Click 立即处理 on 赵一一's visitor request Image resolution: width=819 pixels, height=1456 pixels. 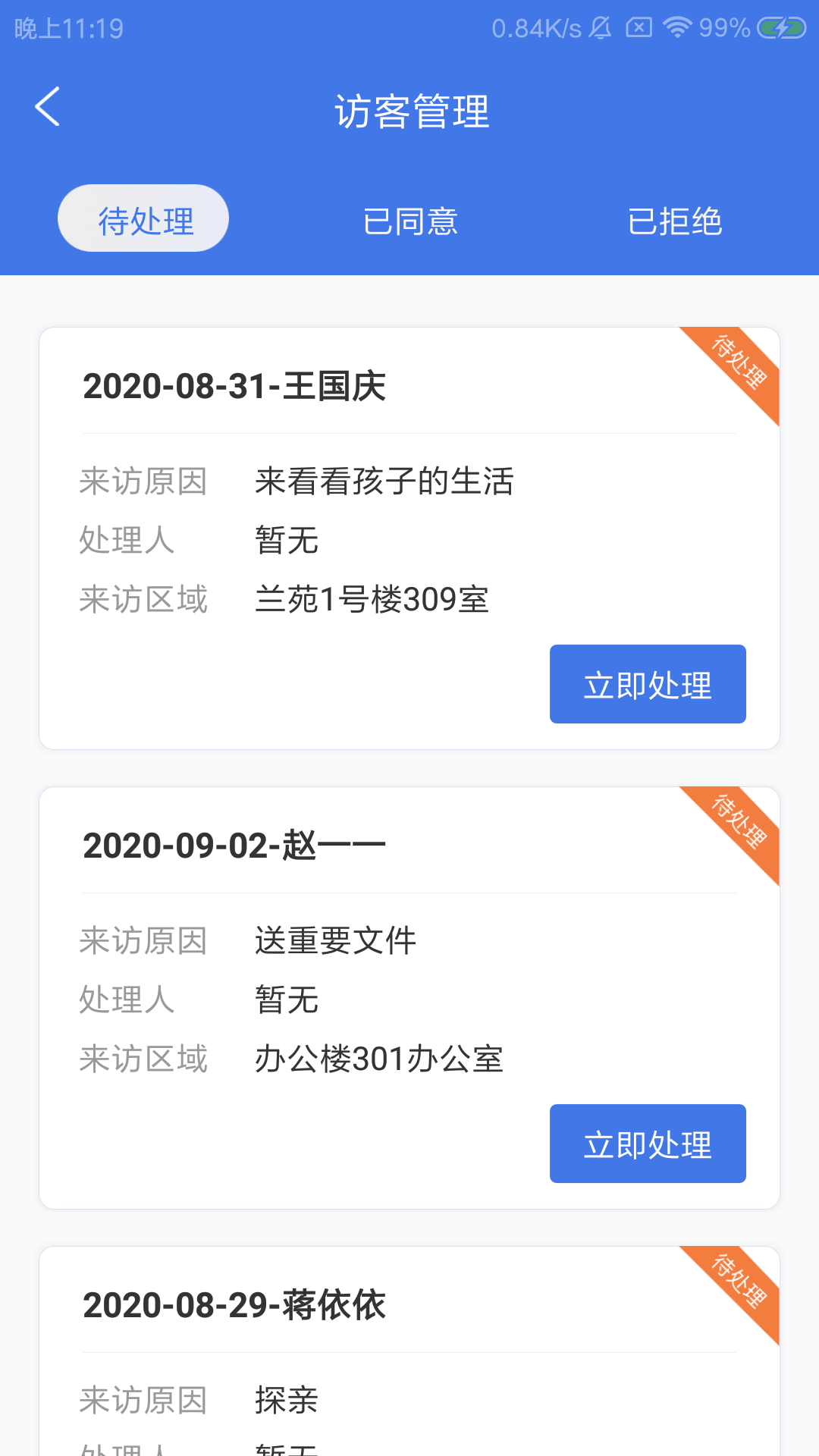(647, 1144)
